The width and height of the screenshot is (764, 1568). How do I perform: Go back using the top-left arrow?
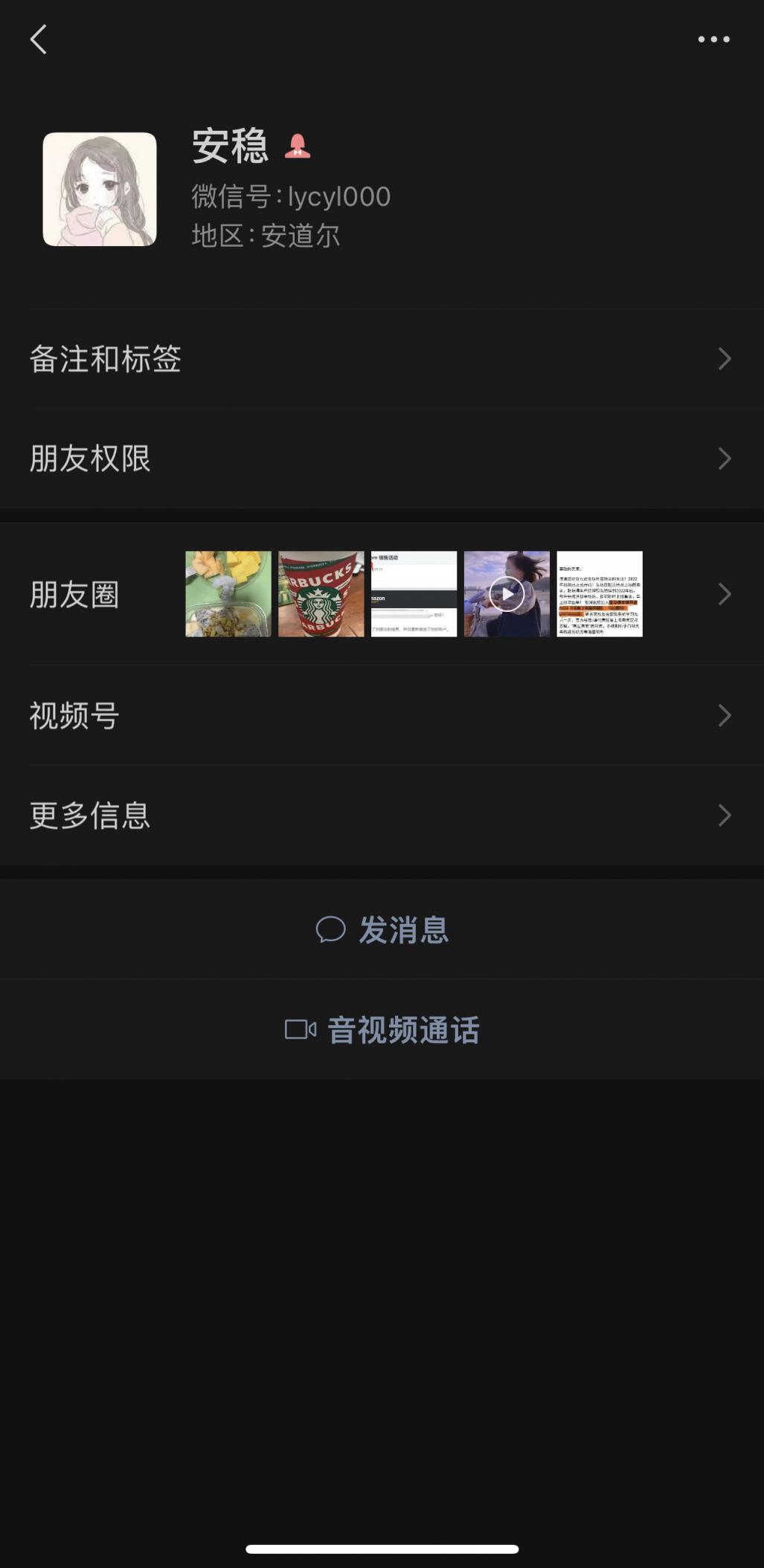click(39, 39)
